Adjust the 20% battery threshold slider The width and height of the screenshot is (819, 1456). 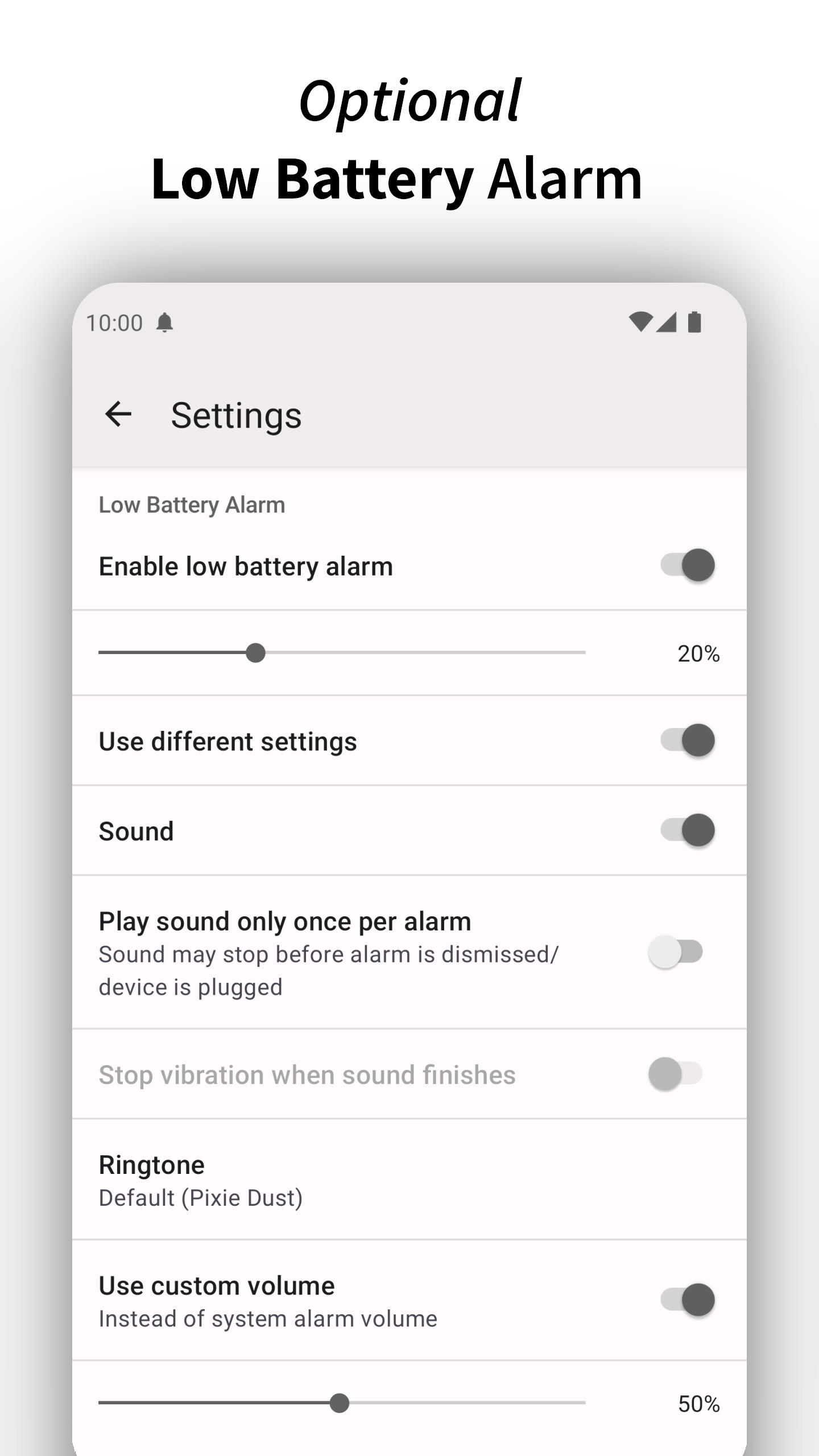click(x=255, y=653)
